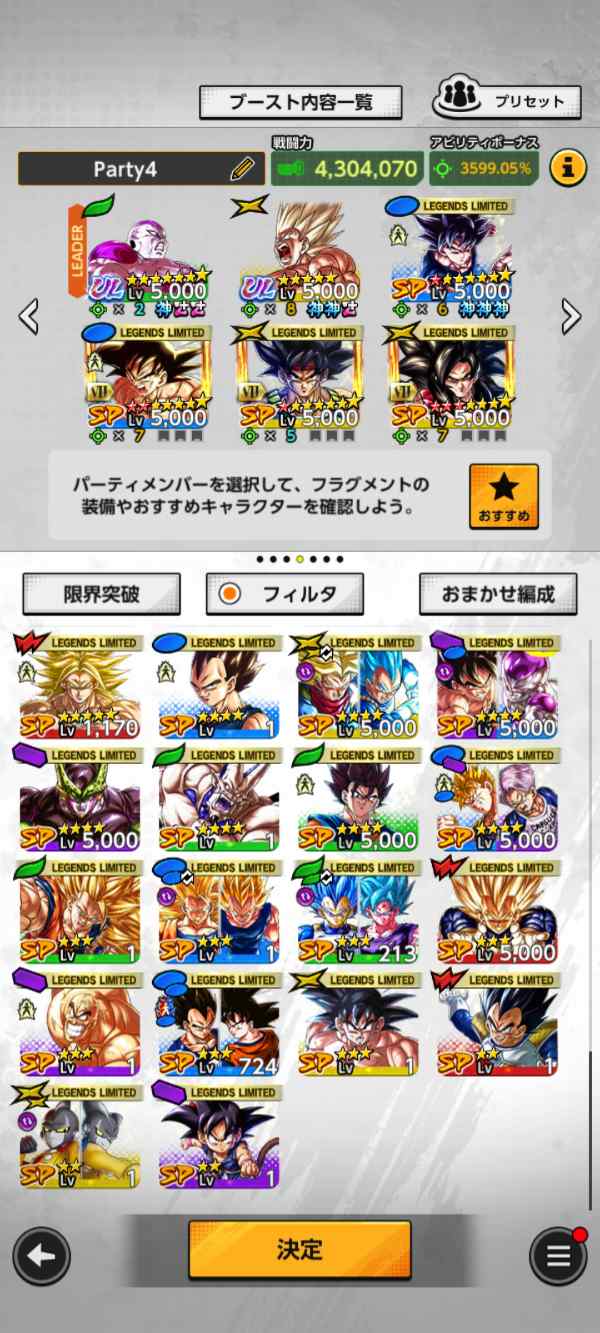The width and height of the screenshot is (600, 1333).
Task: Open the フィルタ filter button
Action: click(x=284, y=594)
